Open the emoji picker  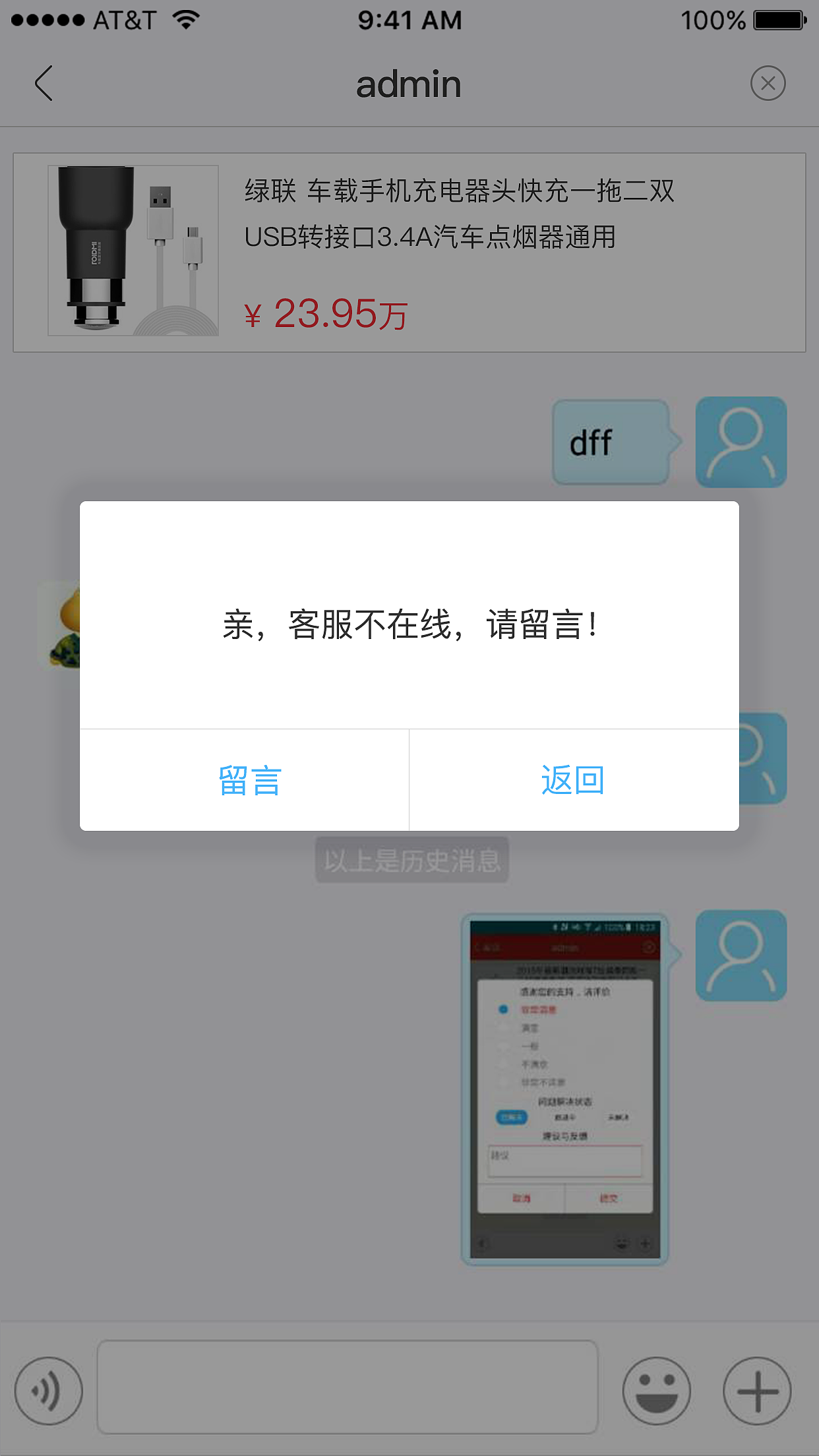pos(656,1391)
